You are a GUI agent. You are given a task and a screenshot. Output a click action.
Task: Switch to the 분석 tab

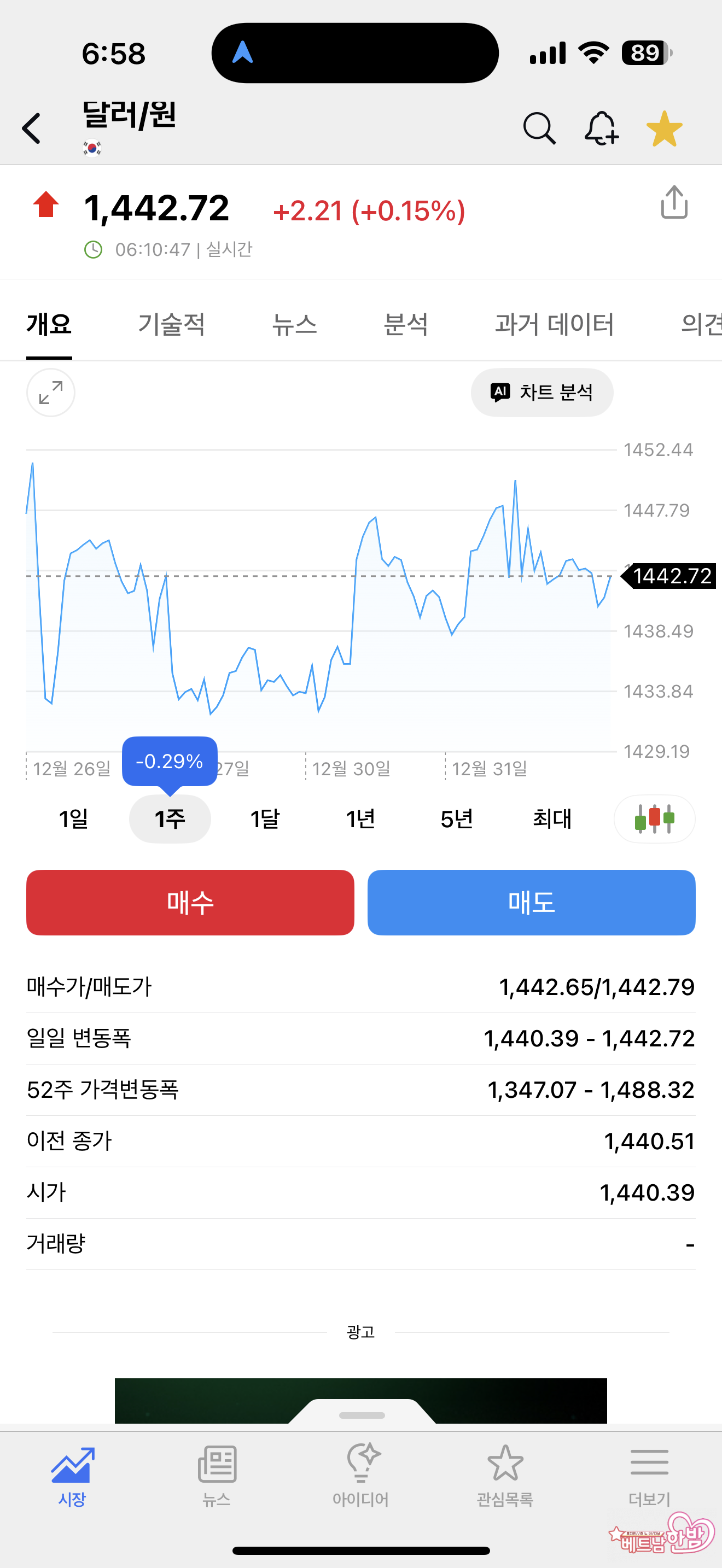click(x=405, y=324)
